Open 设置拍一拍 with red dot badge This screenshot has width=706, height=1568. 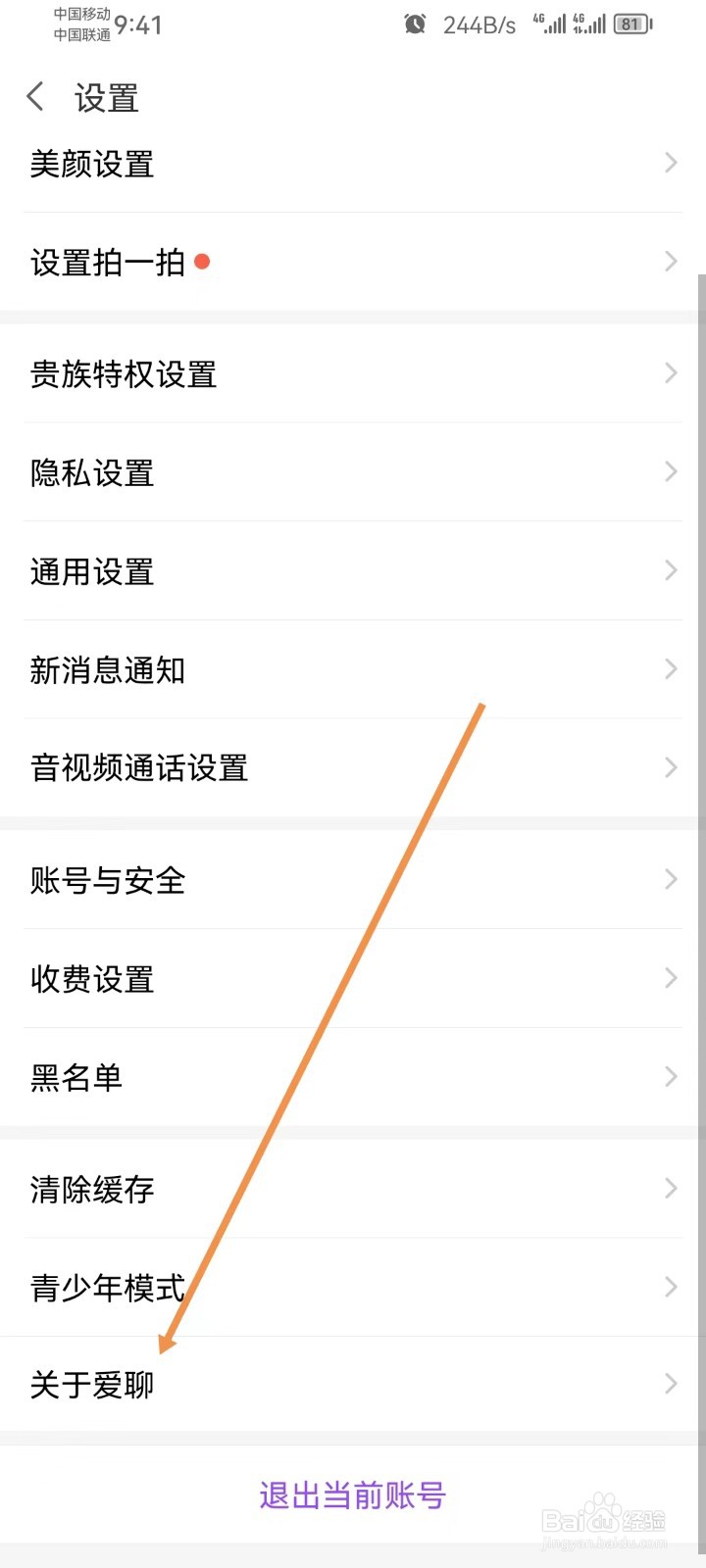108,262
